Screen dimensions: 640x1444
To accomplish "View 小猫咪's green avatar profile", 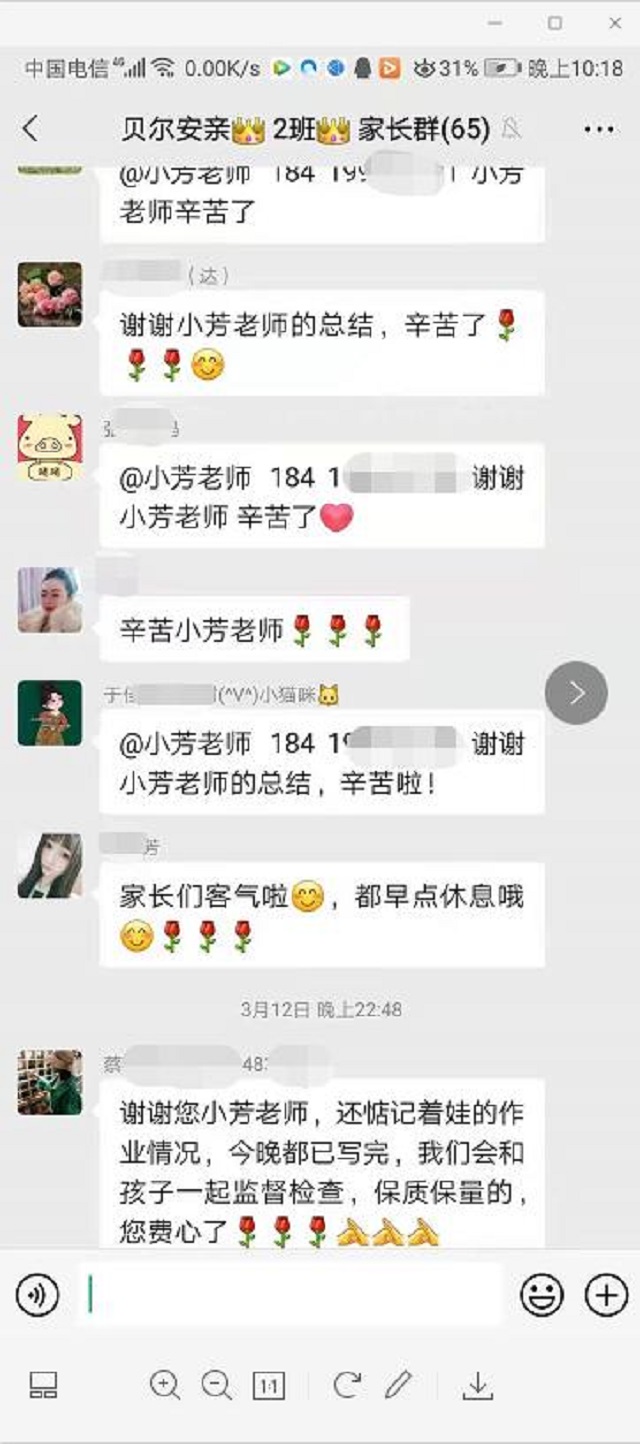I will (x=50, y=713).
